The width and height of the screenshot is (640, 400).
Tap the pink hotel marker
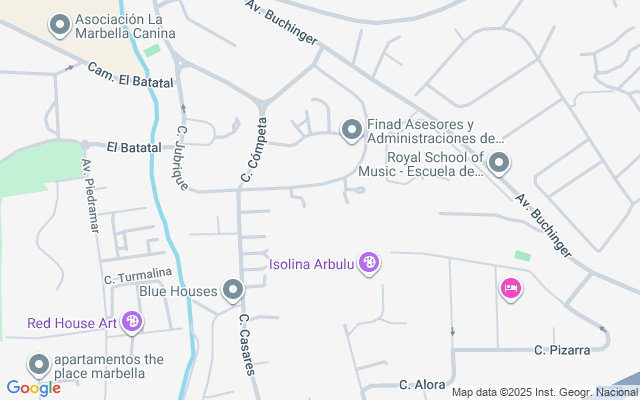(510, 289)
